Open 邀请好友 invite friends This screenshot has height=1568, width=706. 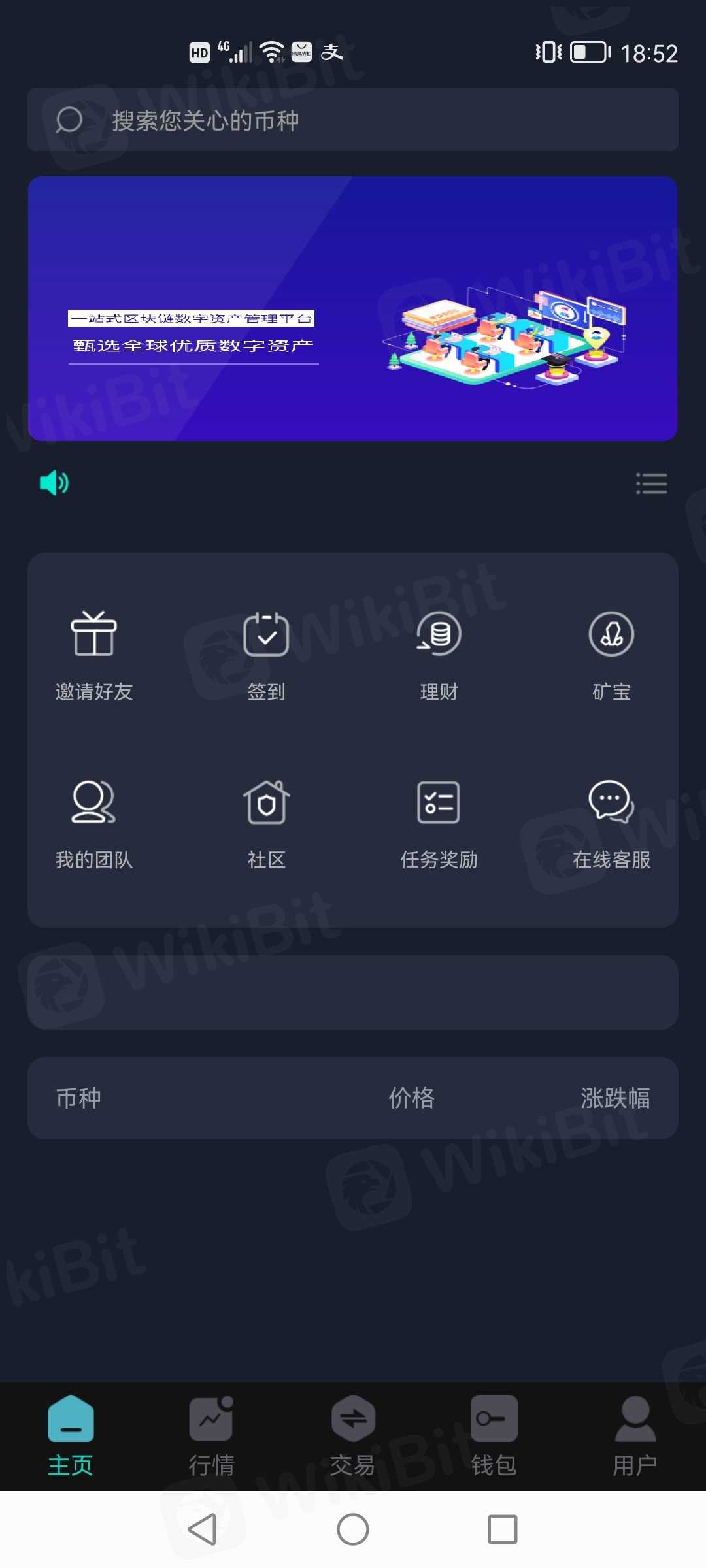pos(94,653)
